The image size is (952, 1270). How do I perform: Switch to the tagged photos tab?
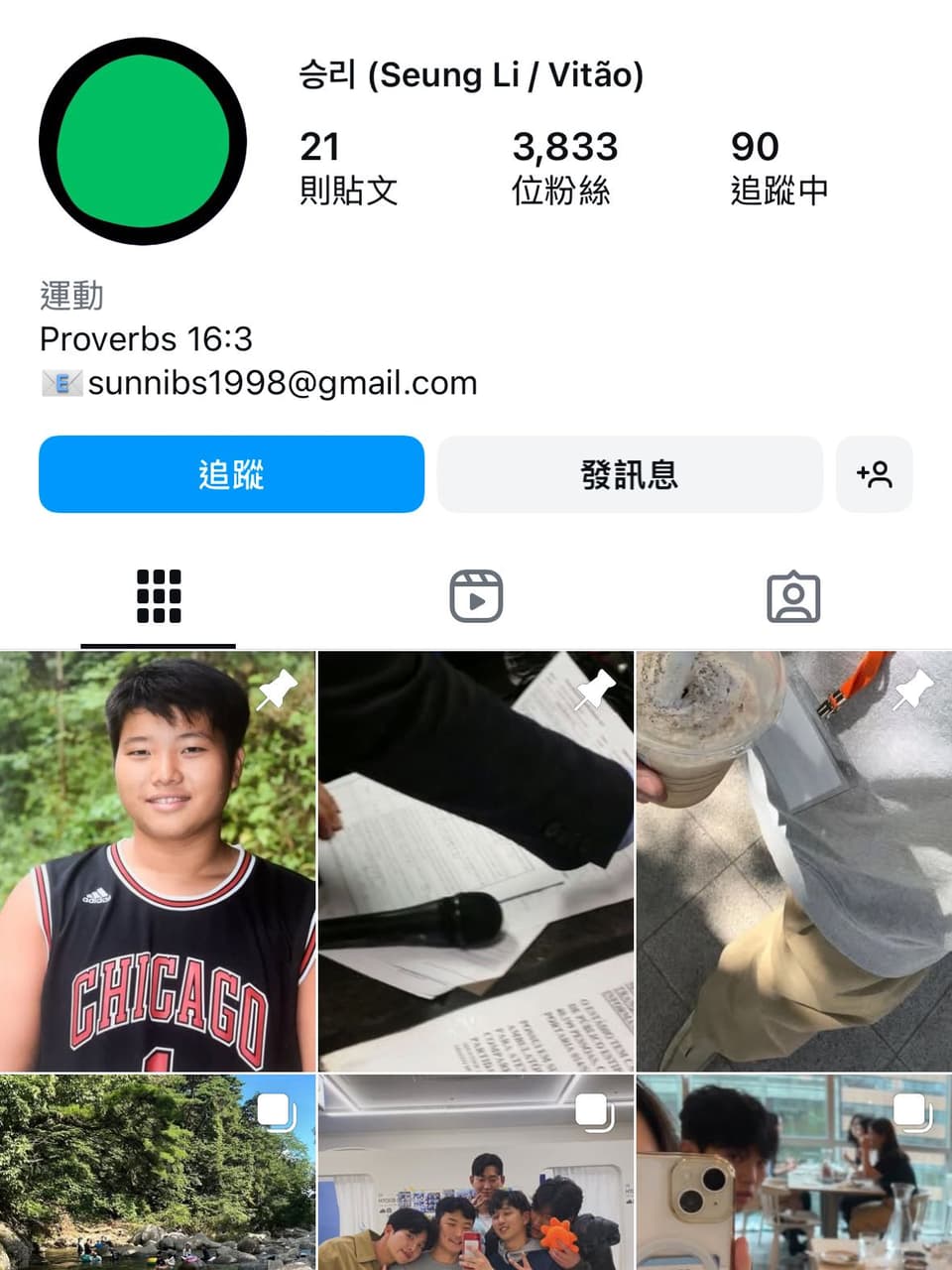point(793,596)
